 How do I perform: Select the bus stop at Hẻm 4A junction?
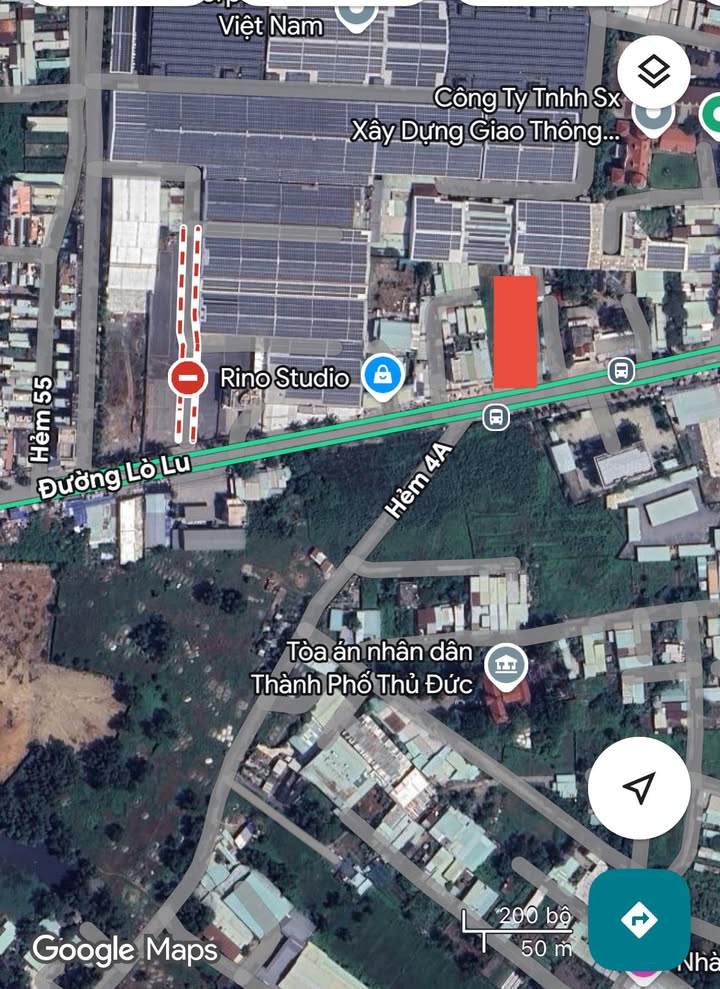495,417
